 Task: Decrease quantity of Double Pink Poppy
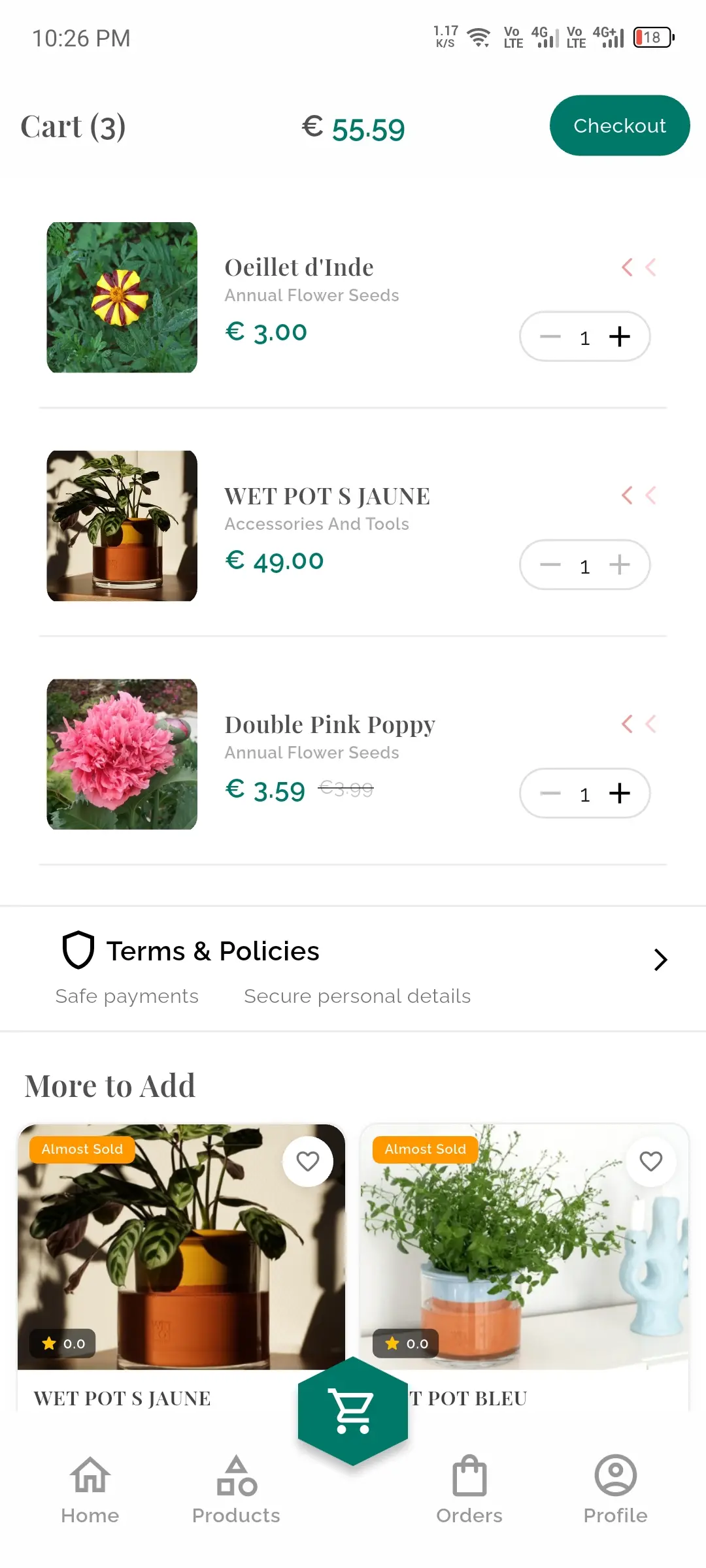pyautogui.click(x=550, y=793)
